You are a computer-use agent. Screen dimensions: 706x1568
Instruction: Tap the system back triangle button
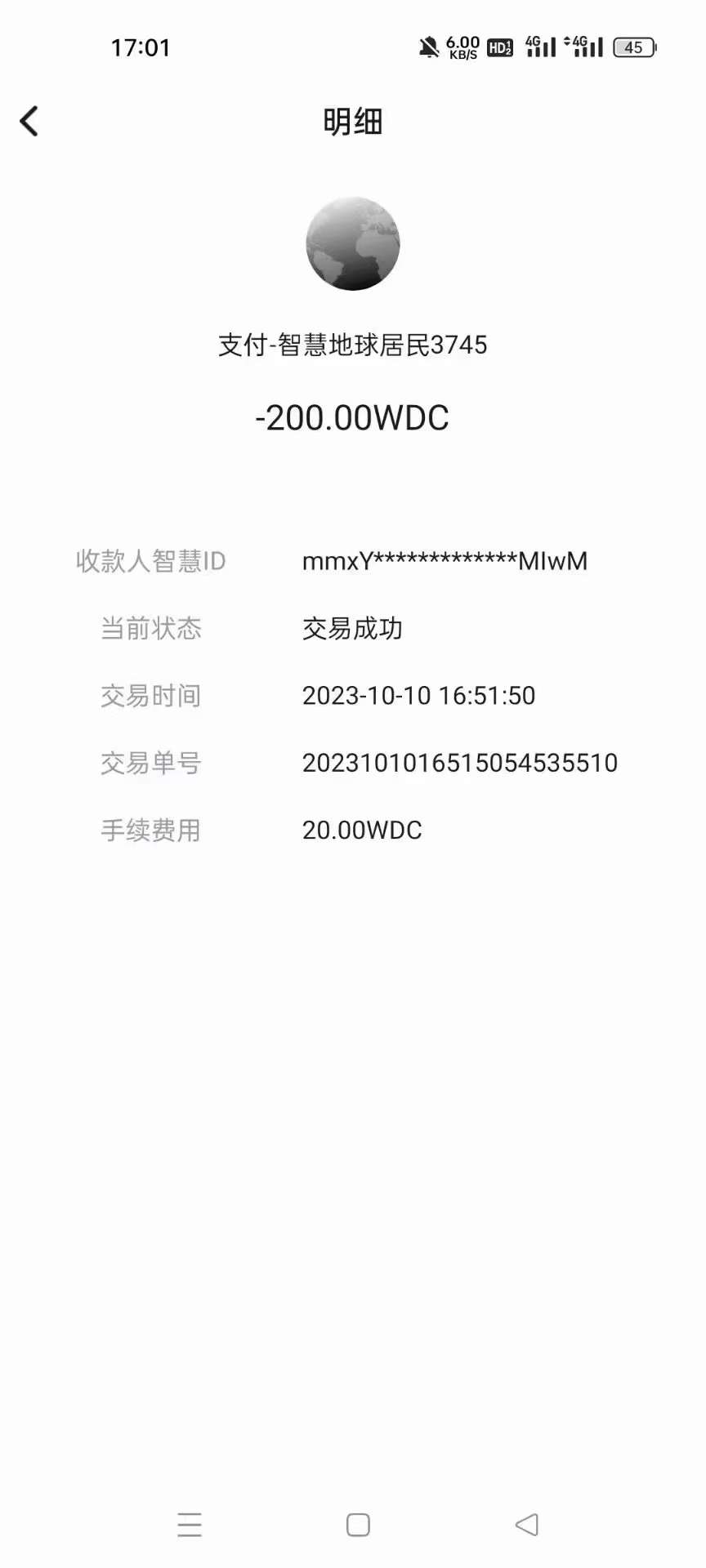pyautogui.click(x=527, y=1524)
